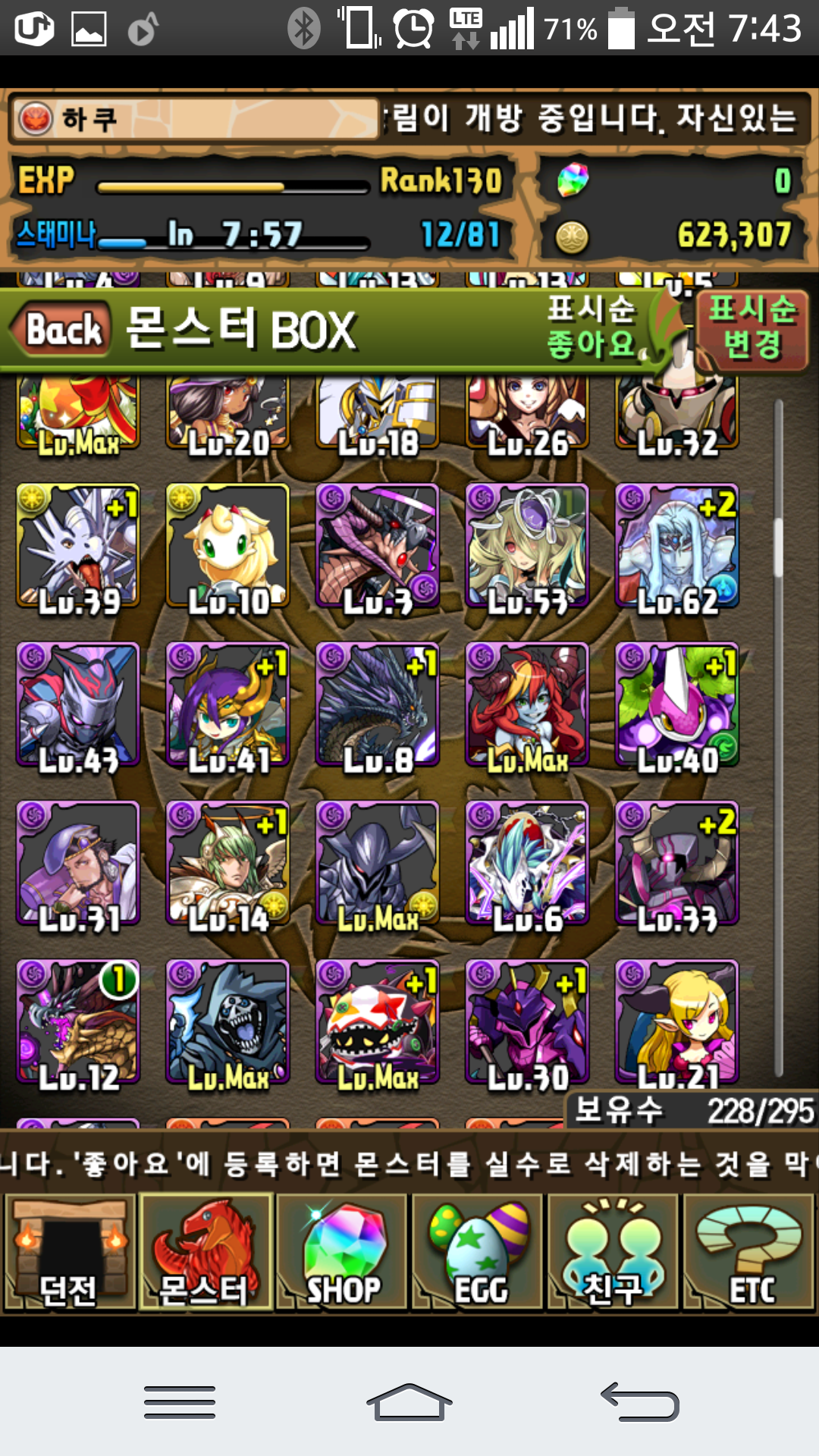Open the ETC tab
Image resolution: width=819 pixels, height=1456 pixels.
tap(749, 1252)
